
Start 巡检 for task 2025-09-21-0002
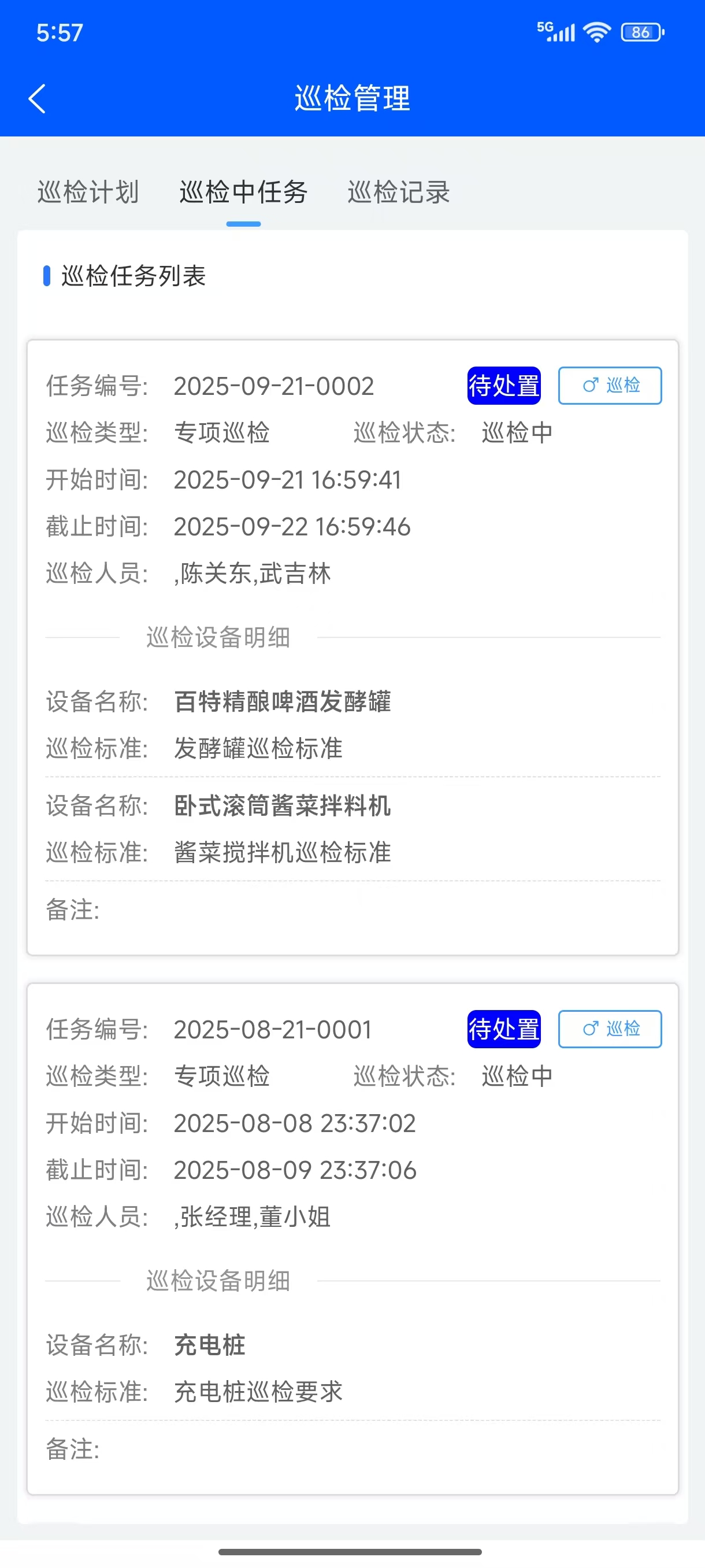pyautogui.click(x=610, y=386)
